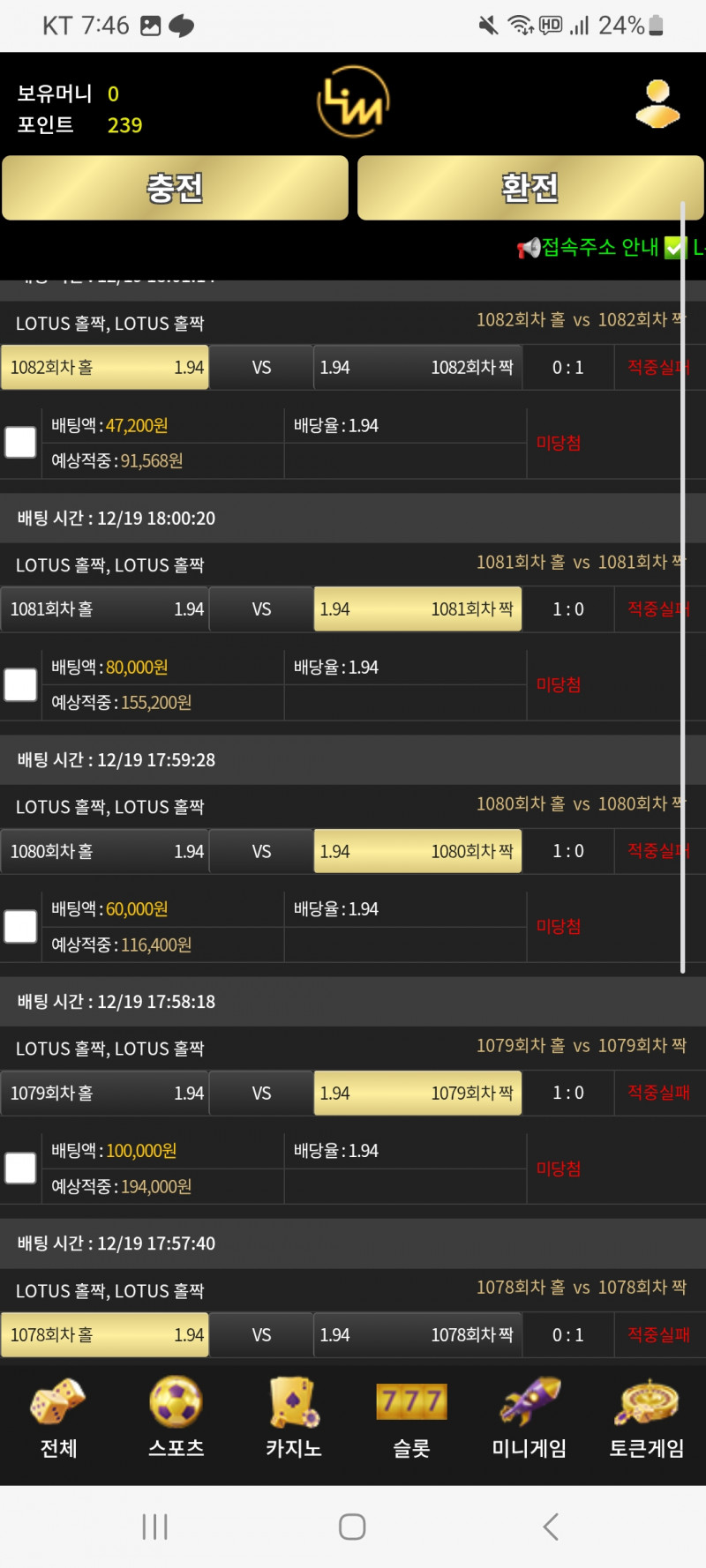Open the 접속주소 안내 notice
Screen dimensions: 706x1568
tap(600, 248)
